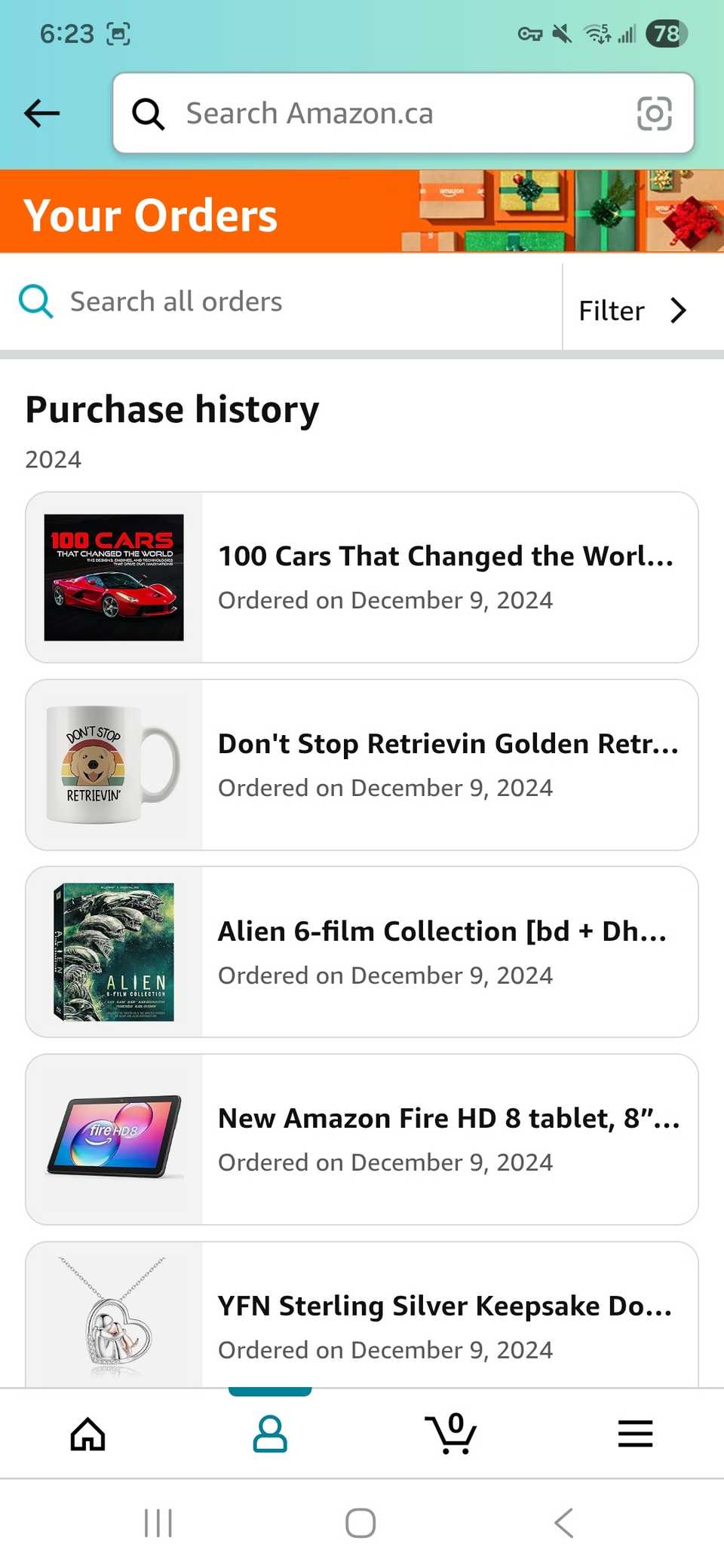
Task: Open the camera visual search icon
Action: (x=653, y=114)
